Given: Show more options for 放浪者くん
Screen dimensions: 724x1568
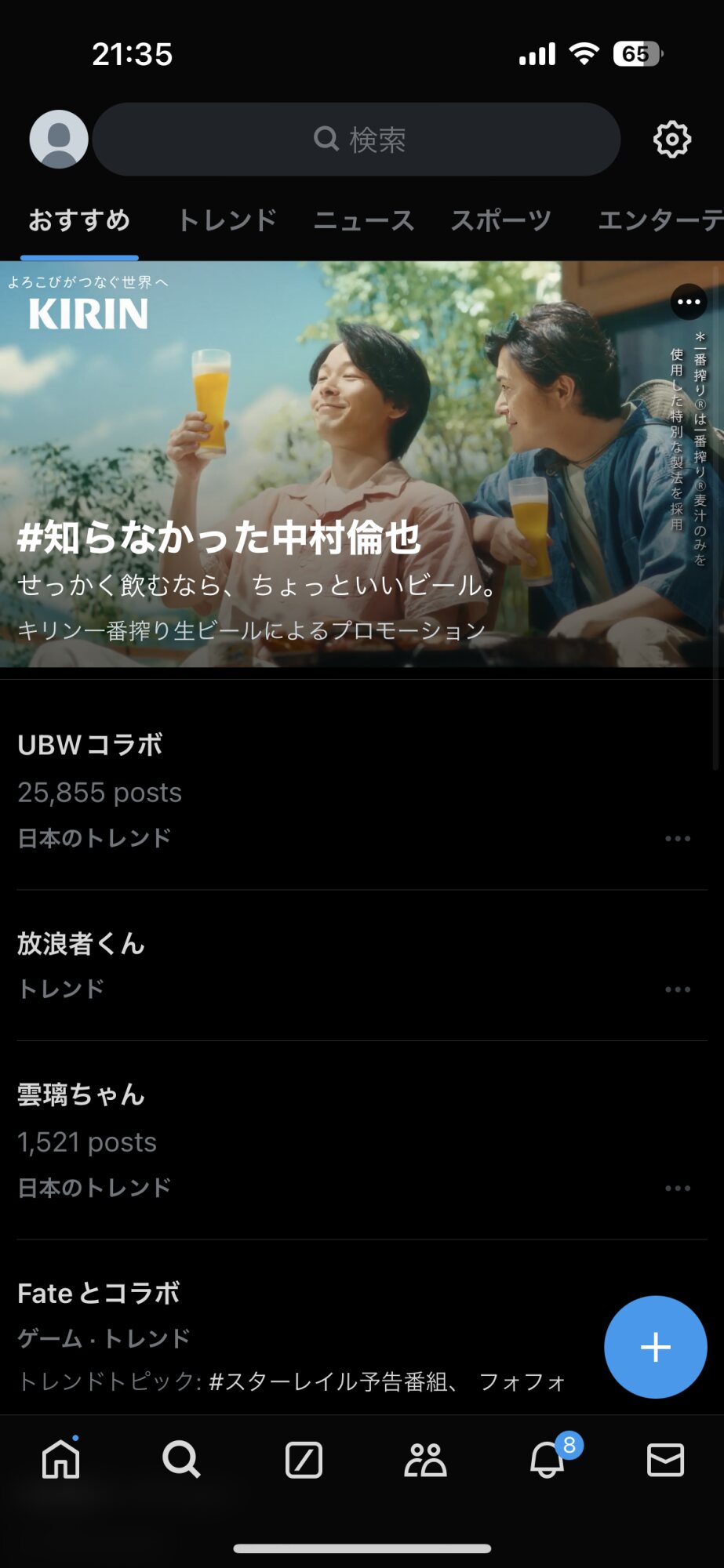Looking at the screenshot, I should tap(678, 989).
